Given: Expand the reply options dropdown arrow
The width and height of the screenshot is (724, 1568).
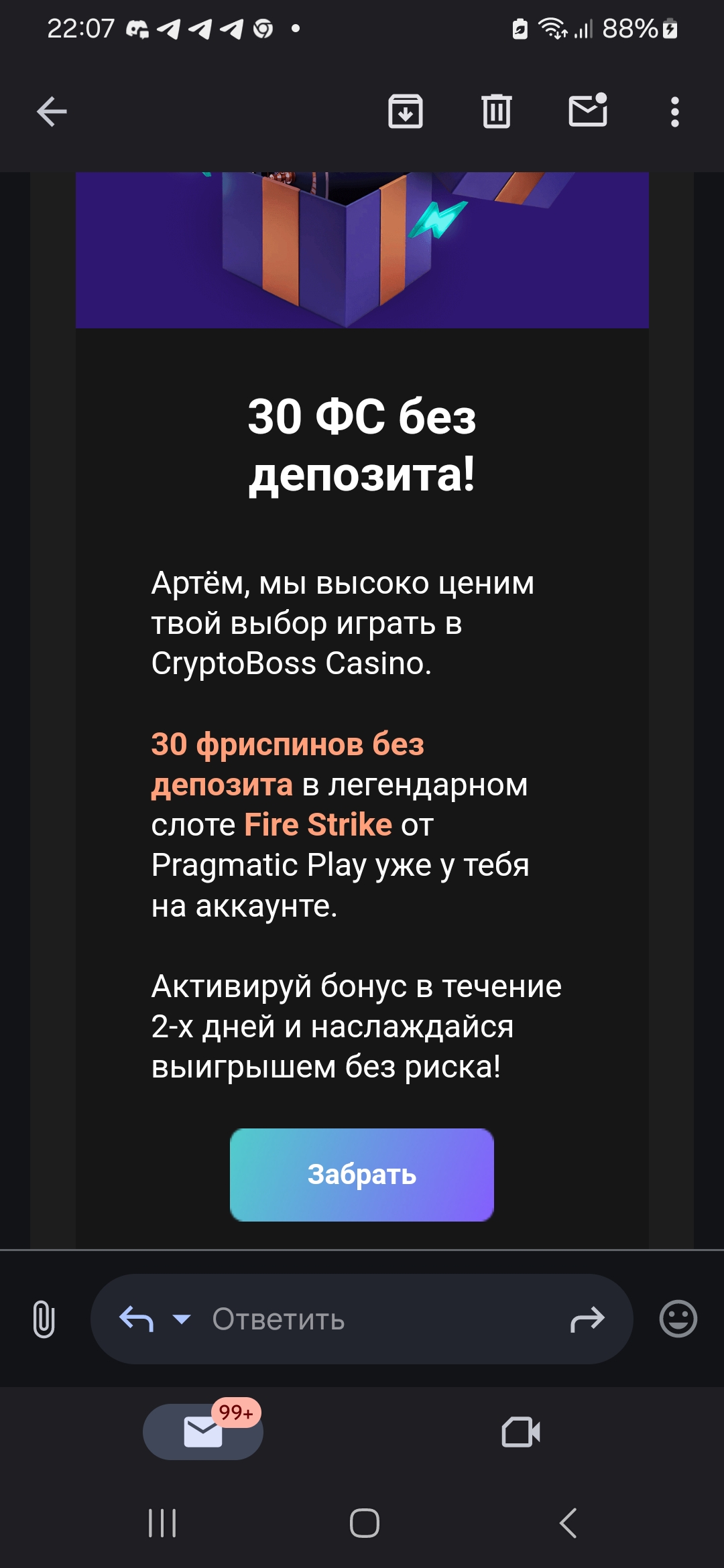Looking at the screenshot, I should [x=181, y=1319].
